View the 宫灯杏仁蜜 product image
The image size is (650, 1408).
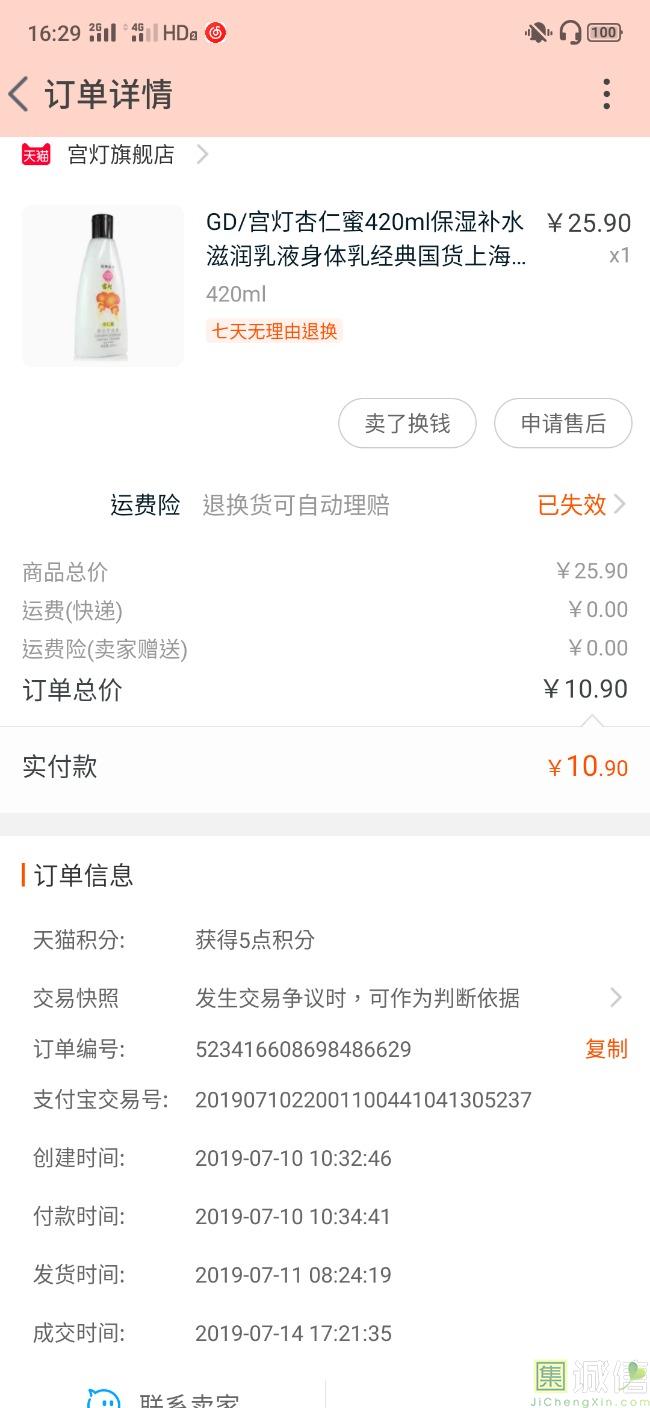tap(103, 285)
